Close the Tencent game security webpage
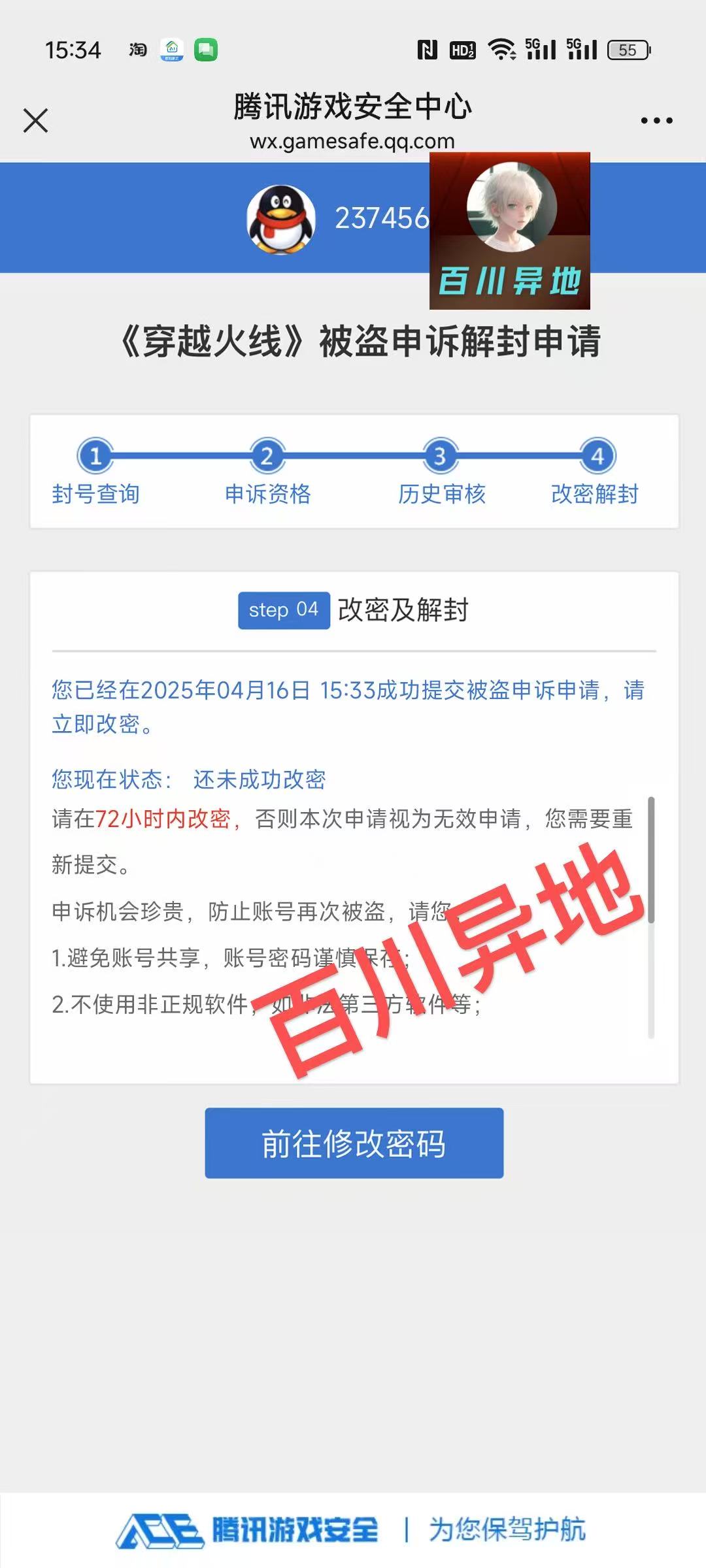706x1568 pixels. [x=35, y=121]
